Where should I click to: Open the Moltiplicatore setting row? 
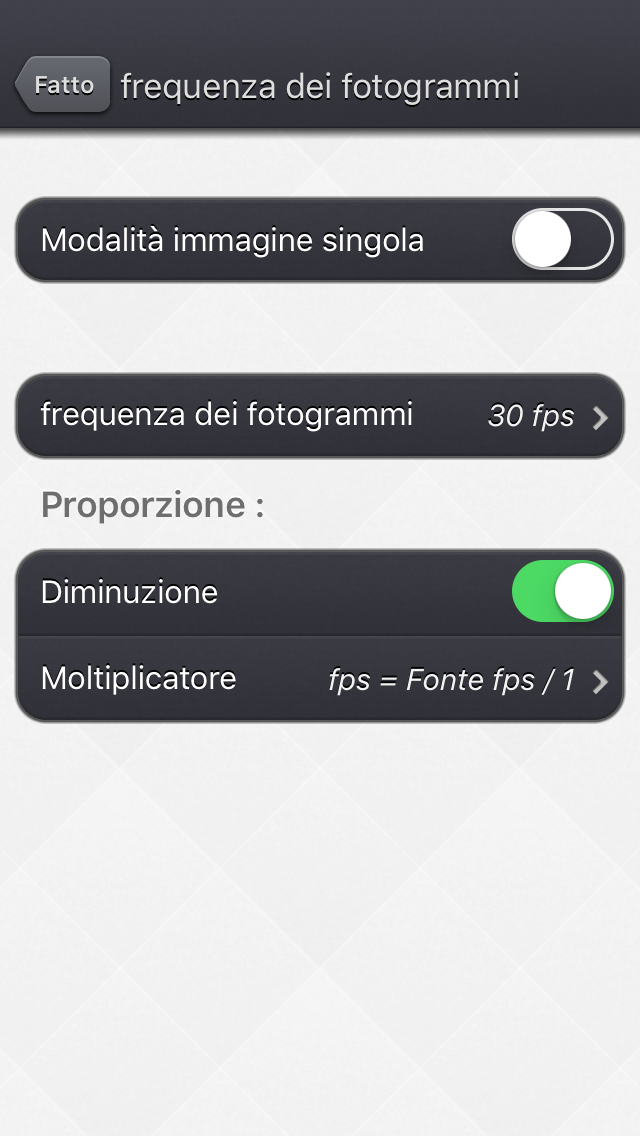(x=320, y=680)
